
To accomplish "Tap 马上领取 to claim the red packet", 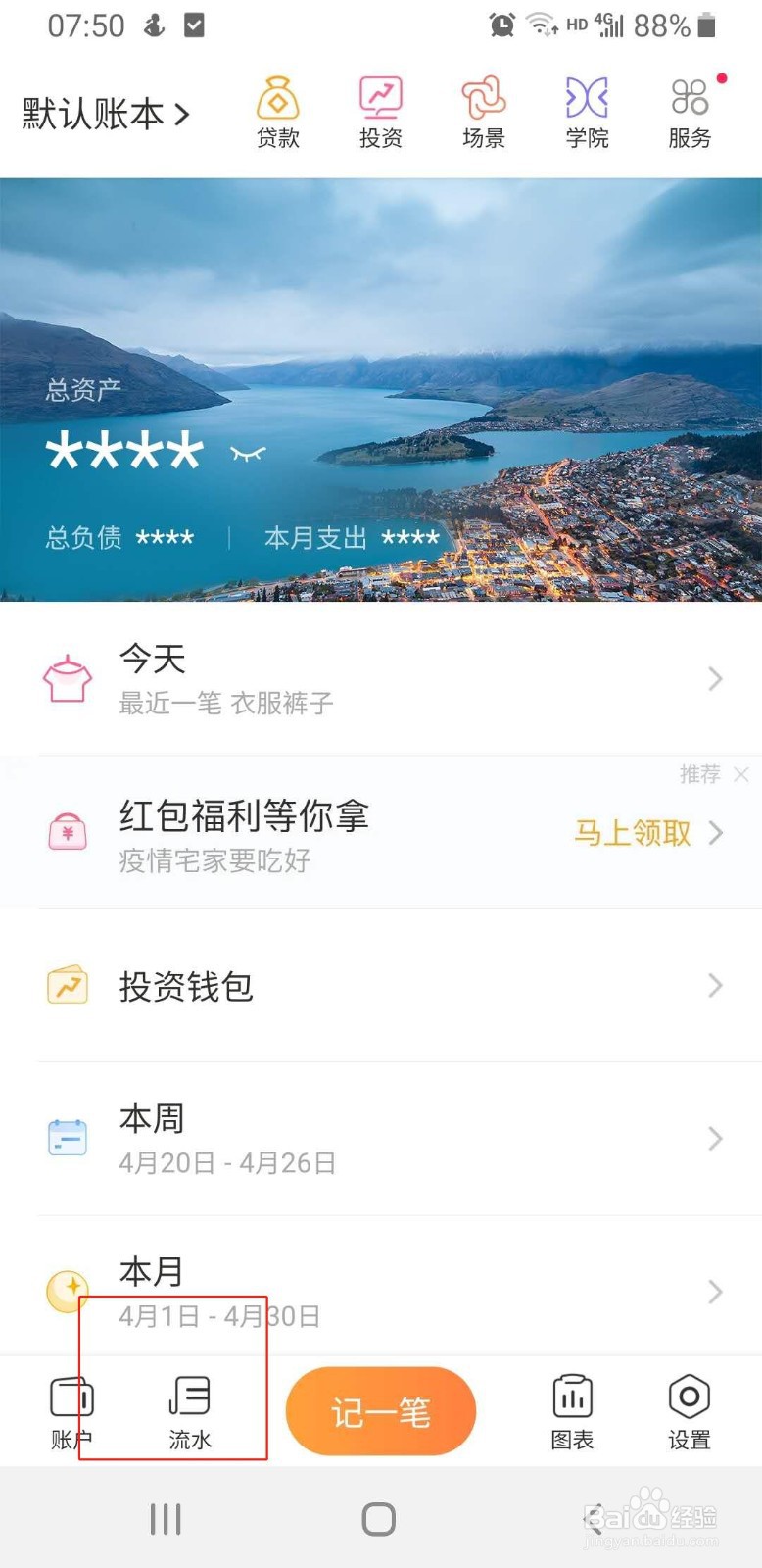I will (x=633, y=833).
